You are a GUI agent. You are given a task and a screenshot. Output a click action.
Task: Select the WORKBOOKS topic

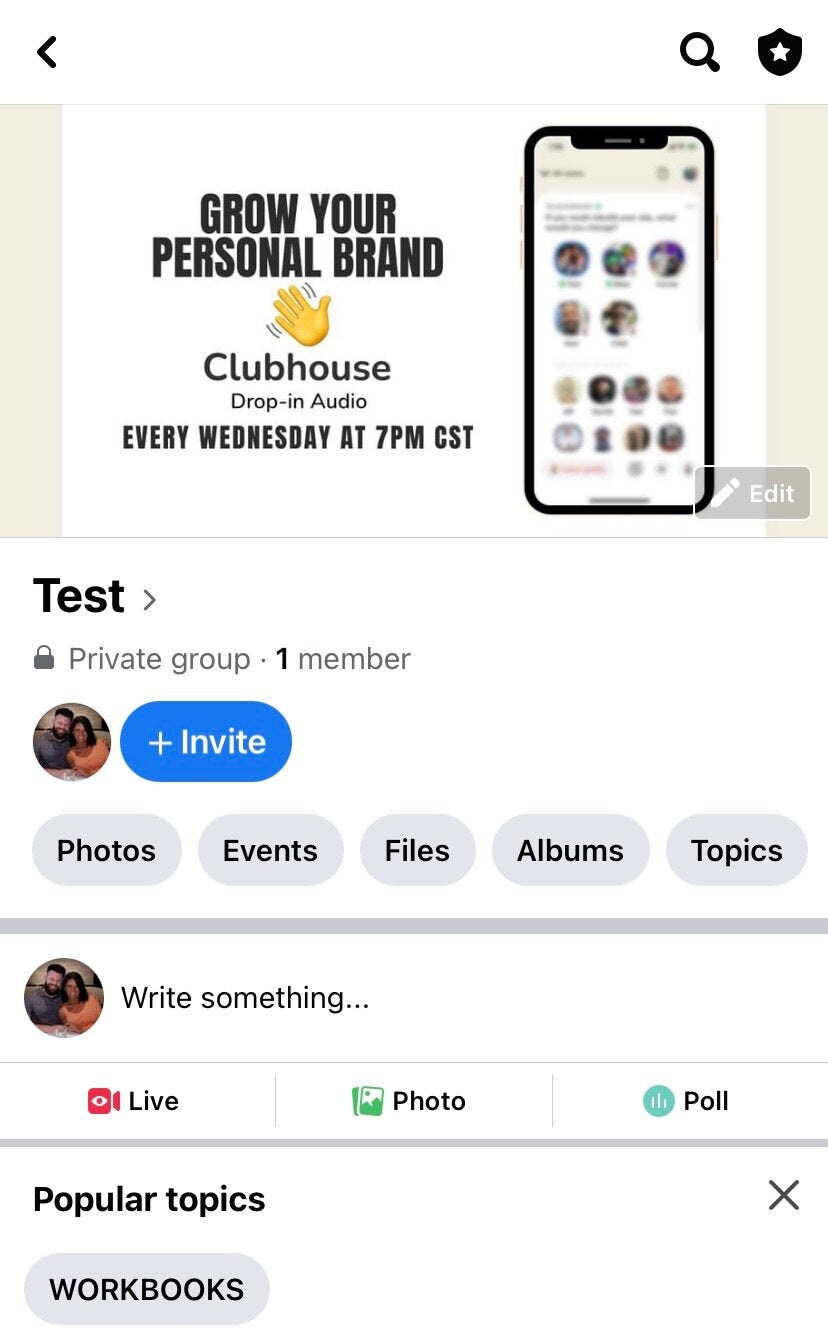pyautogui.click(x=147, y=1289)
